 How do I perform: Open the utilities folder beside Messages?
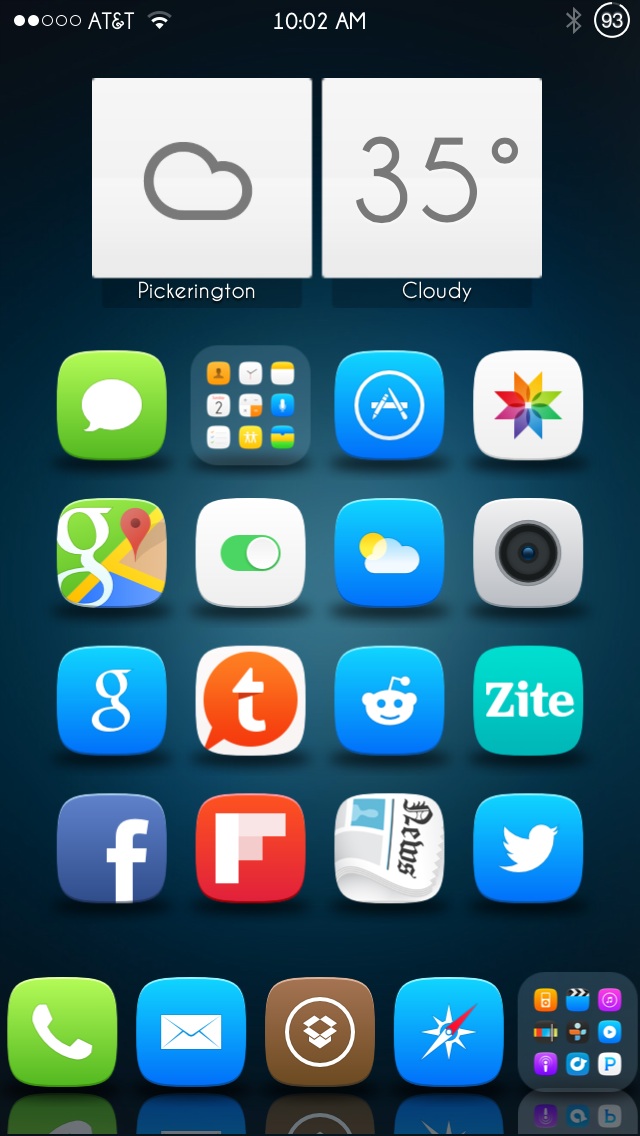pyautogui.click(x=250, y=405)
